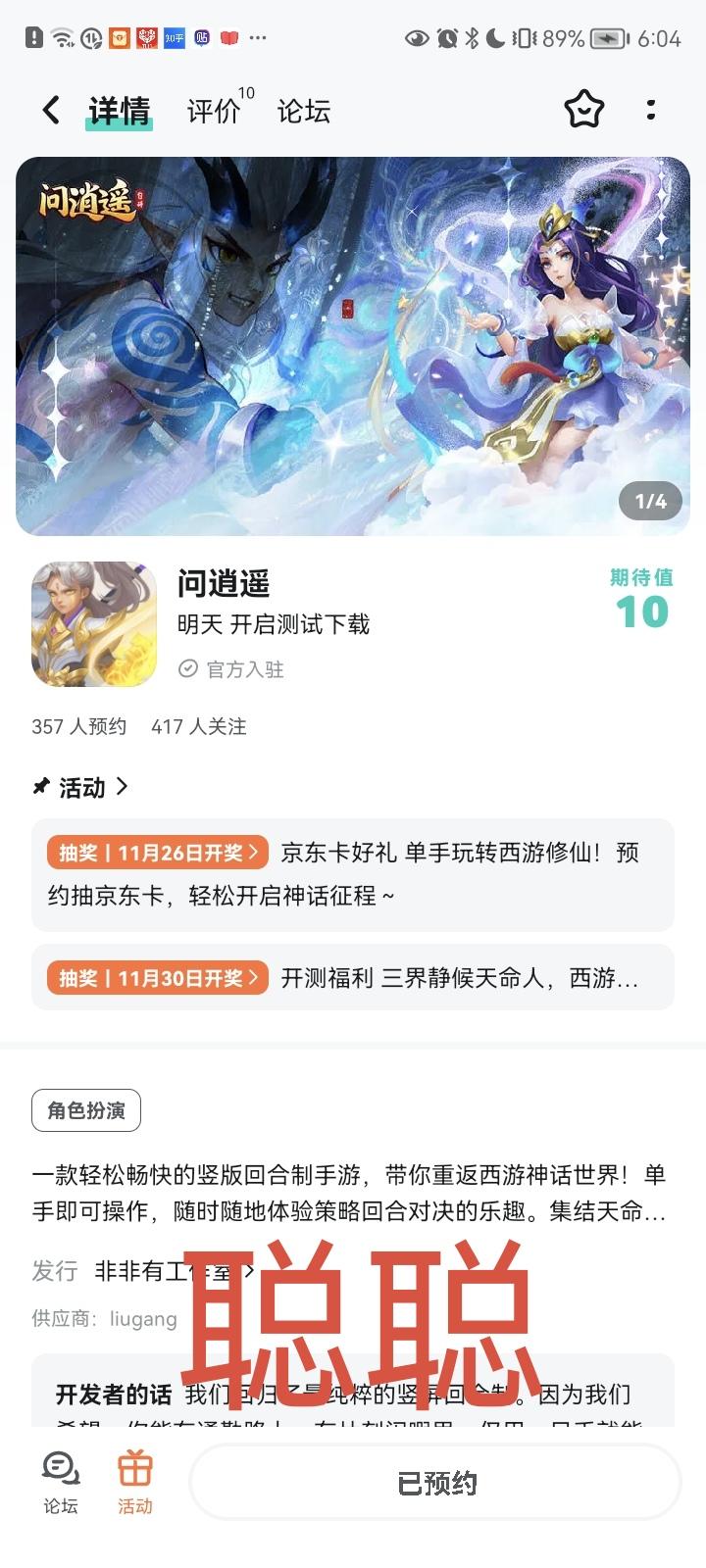Select the 角色扮演 genre tag
This screenshot has width=706, height=1568.
coord(86,1110)
